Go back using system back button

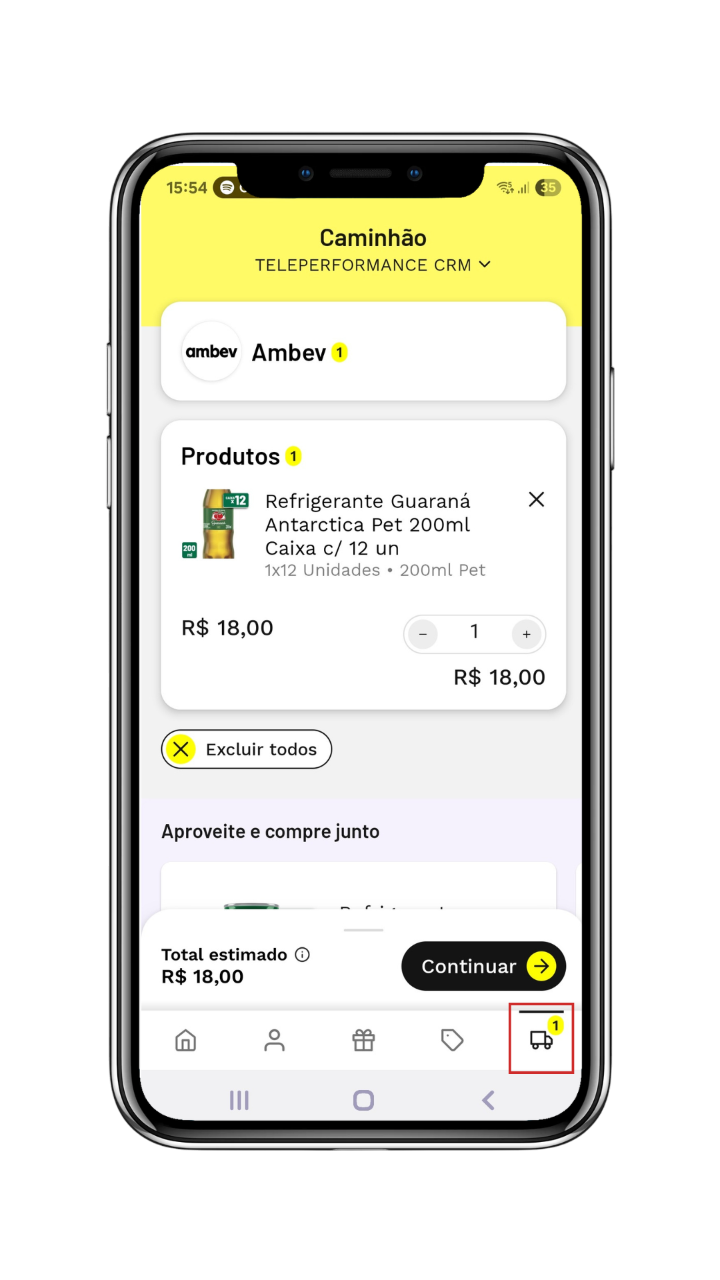click(488, 1100)
